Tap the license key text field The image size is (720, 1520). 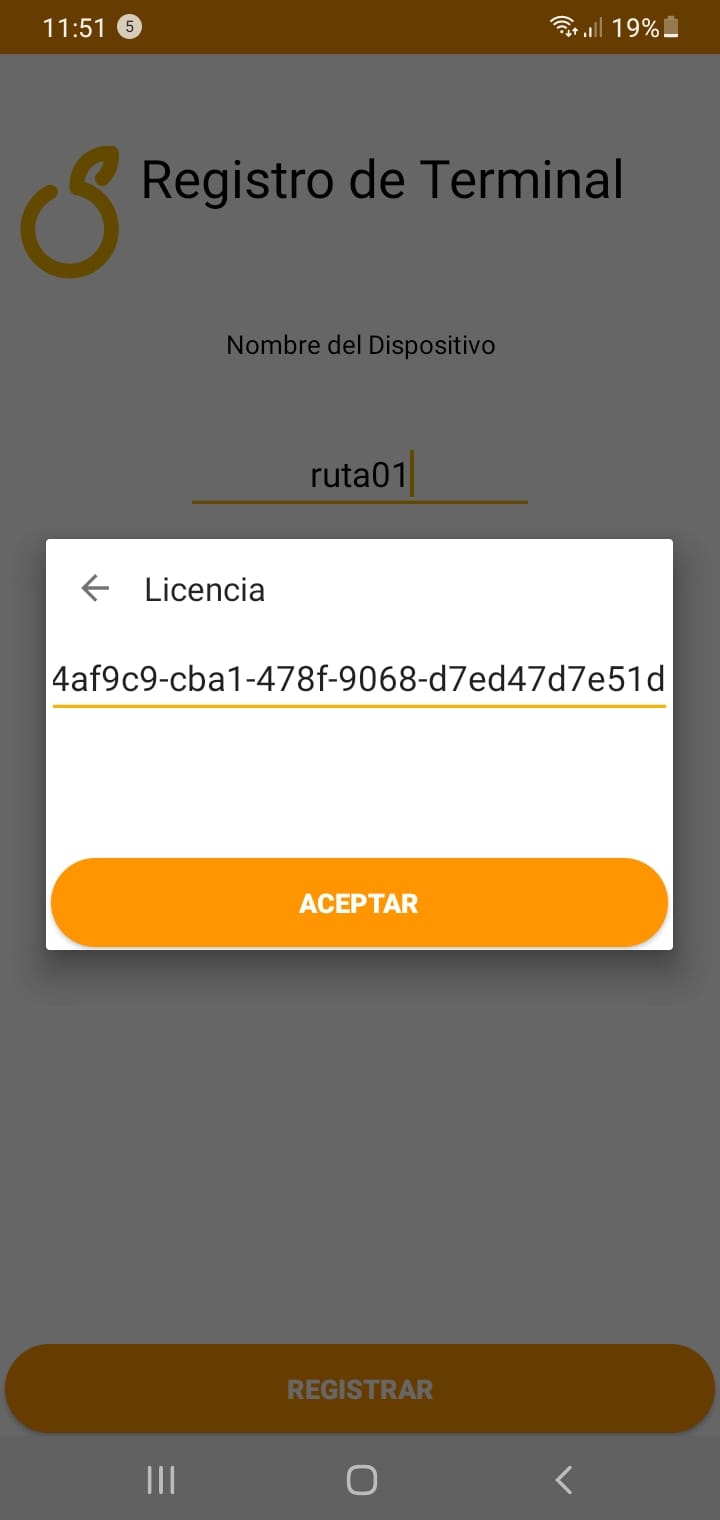tap(359, 680)
